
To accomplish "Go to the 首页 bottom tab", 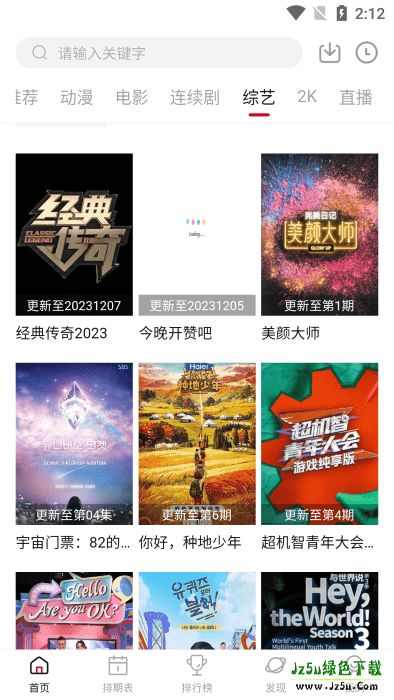I will 39,674.
